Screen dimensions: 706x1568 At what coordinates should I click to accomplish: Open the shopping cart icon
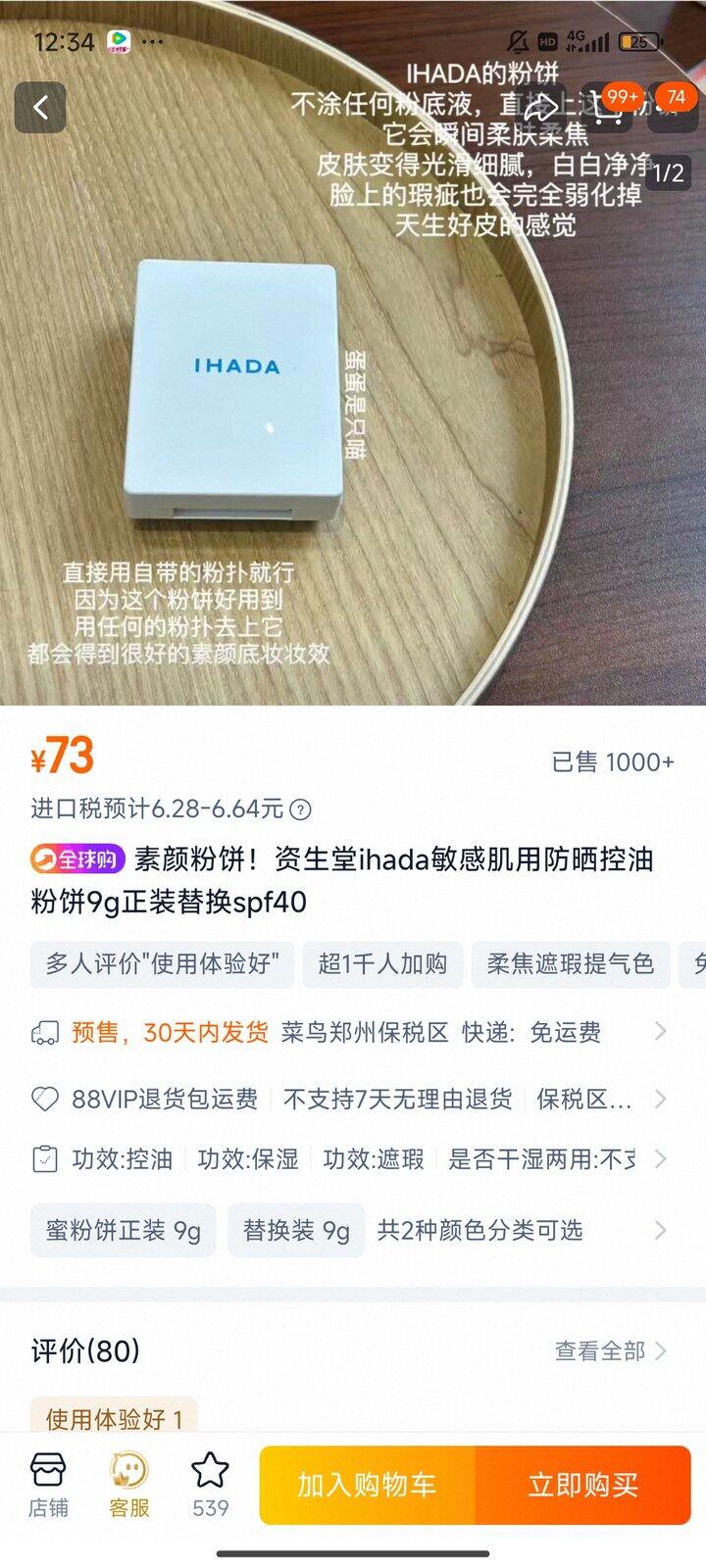point(608,107)
